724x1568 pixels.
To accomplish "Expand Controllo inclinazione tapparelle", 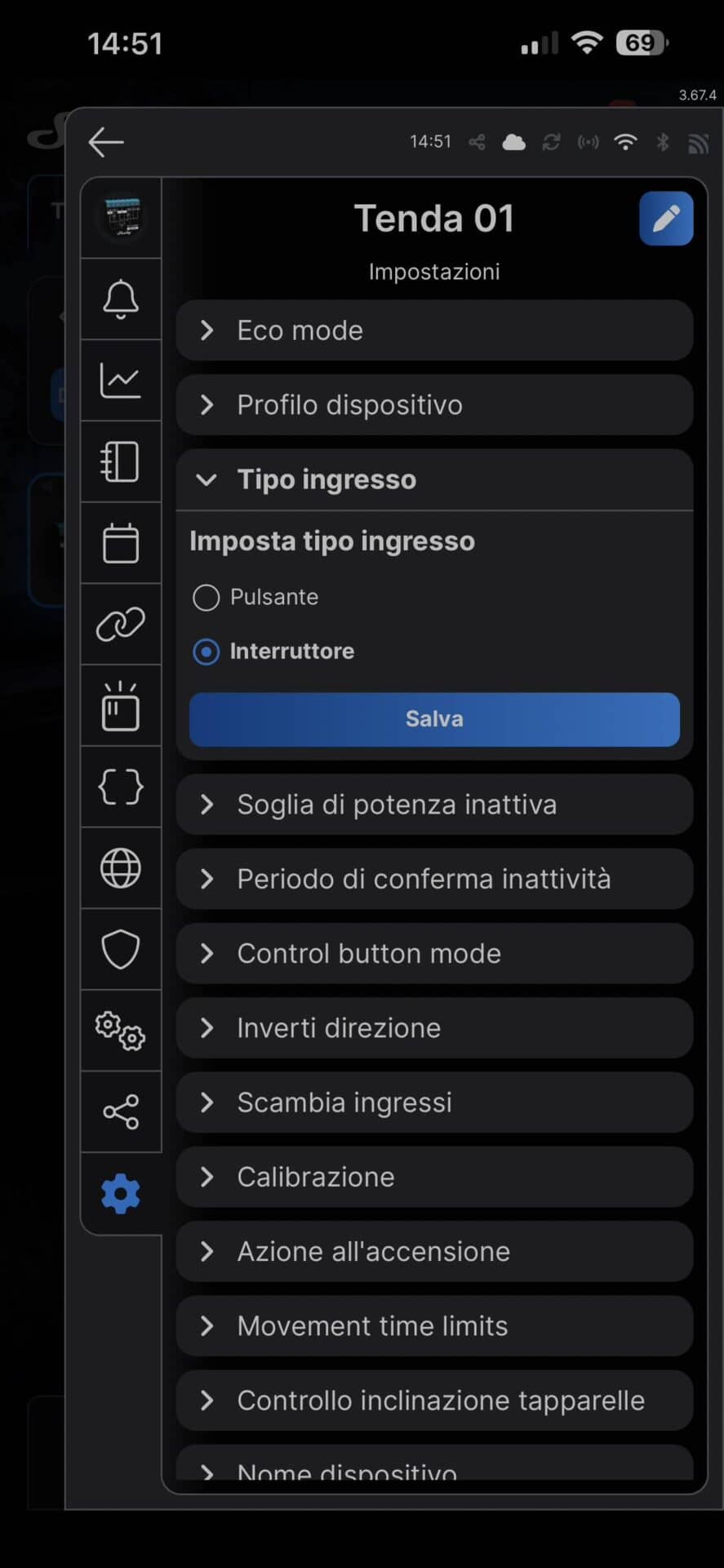I will pyautogui.click(x=433, y=1400).
